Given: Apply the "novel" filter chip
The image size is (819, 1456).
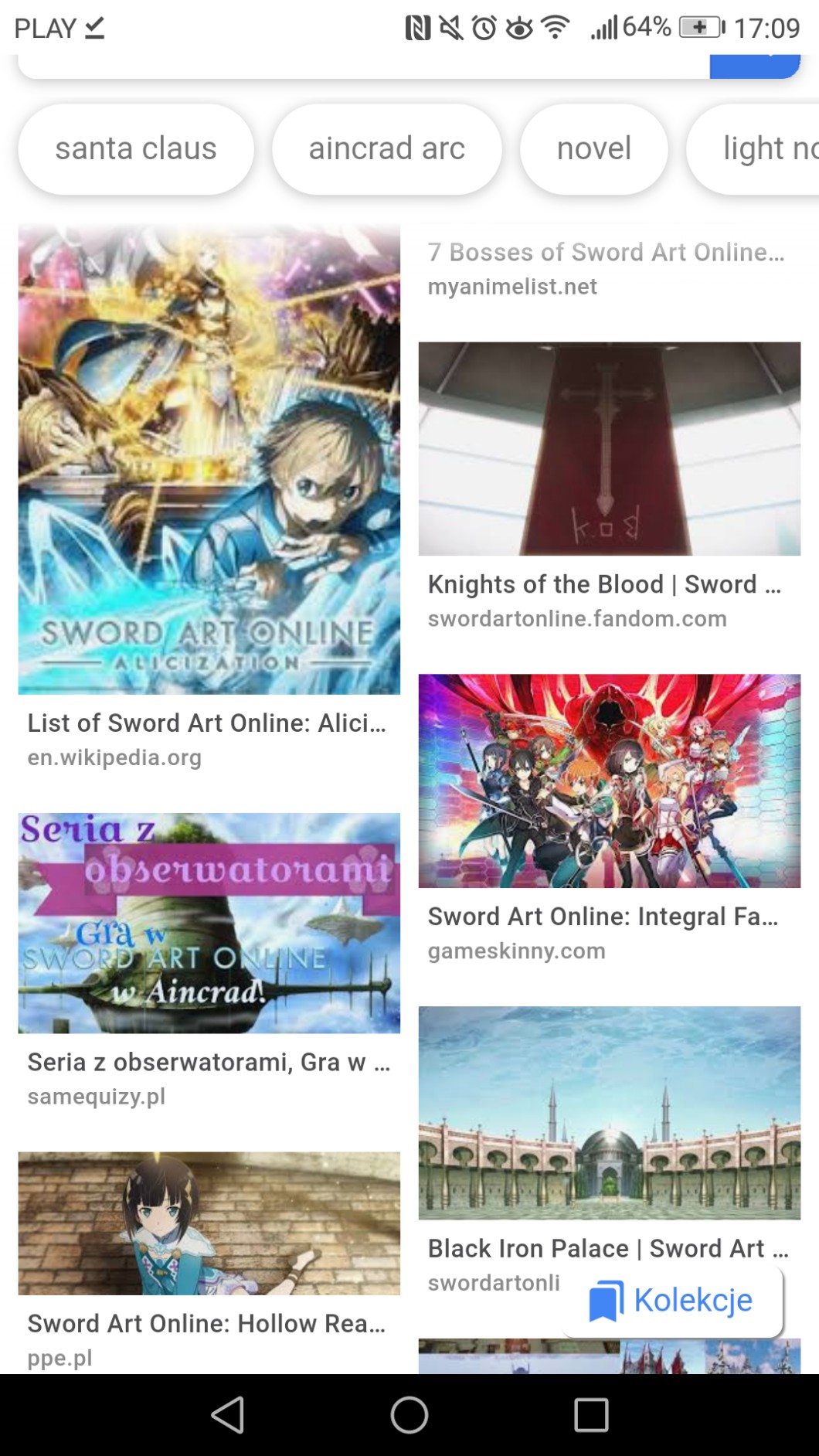Looking at the screenshot, I should pos(593,148).
